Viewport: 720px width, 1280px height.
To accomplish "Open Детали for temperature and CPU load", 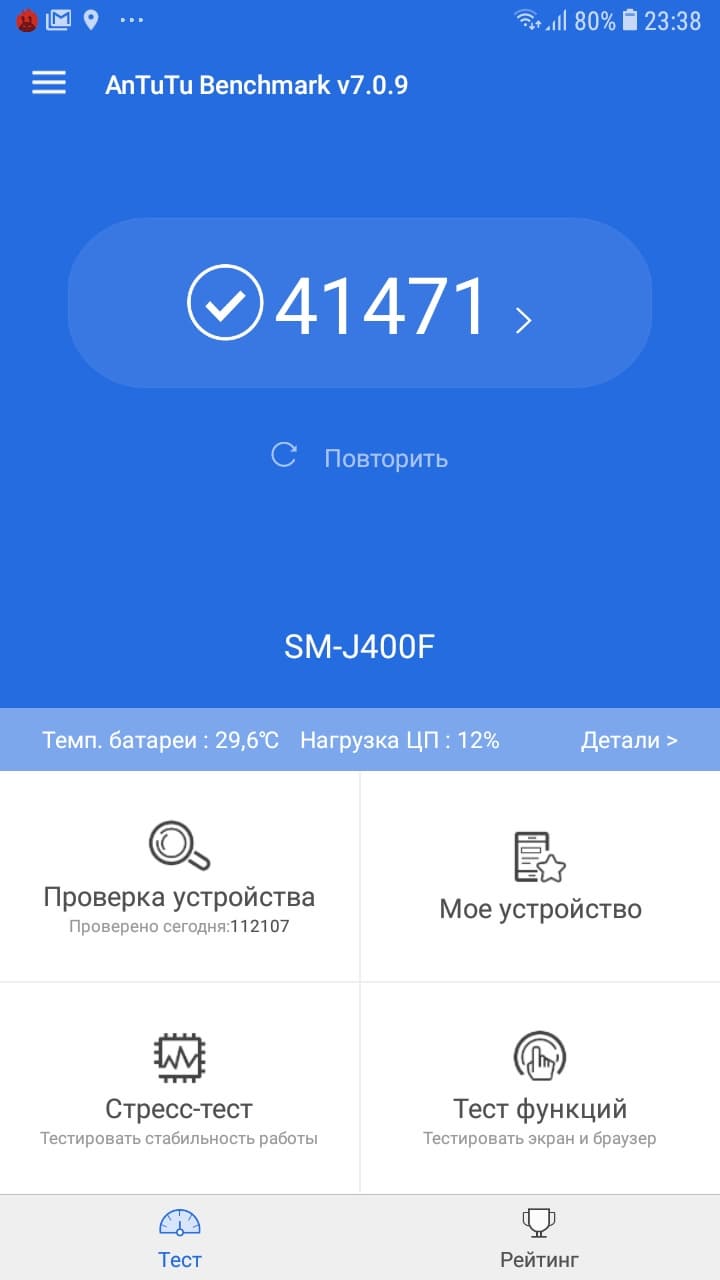I will pyautogui.click(x=629, y=741).
